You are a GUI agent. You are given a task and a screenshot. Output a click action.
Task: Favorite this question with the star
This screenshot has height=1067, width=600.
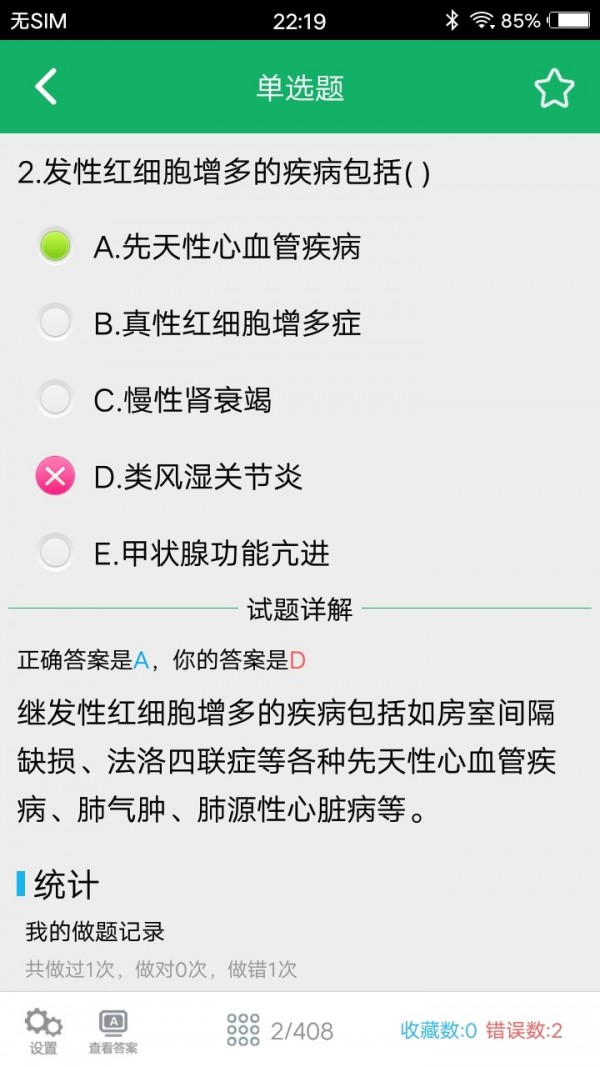pyautogui.click(x=553, y=88)
